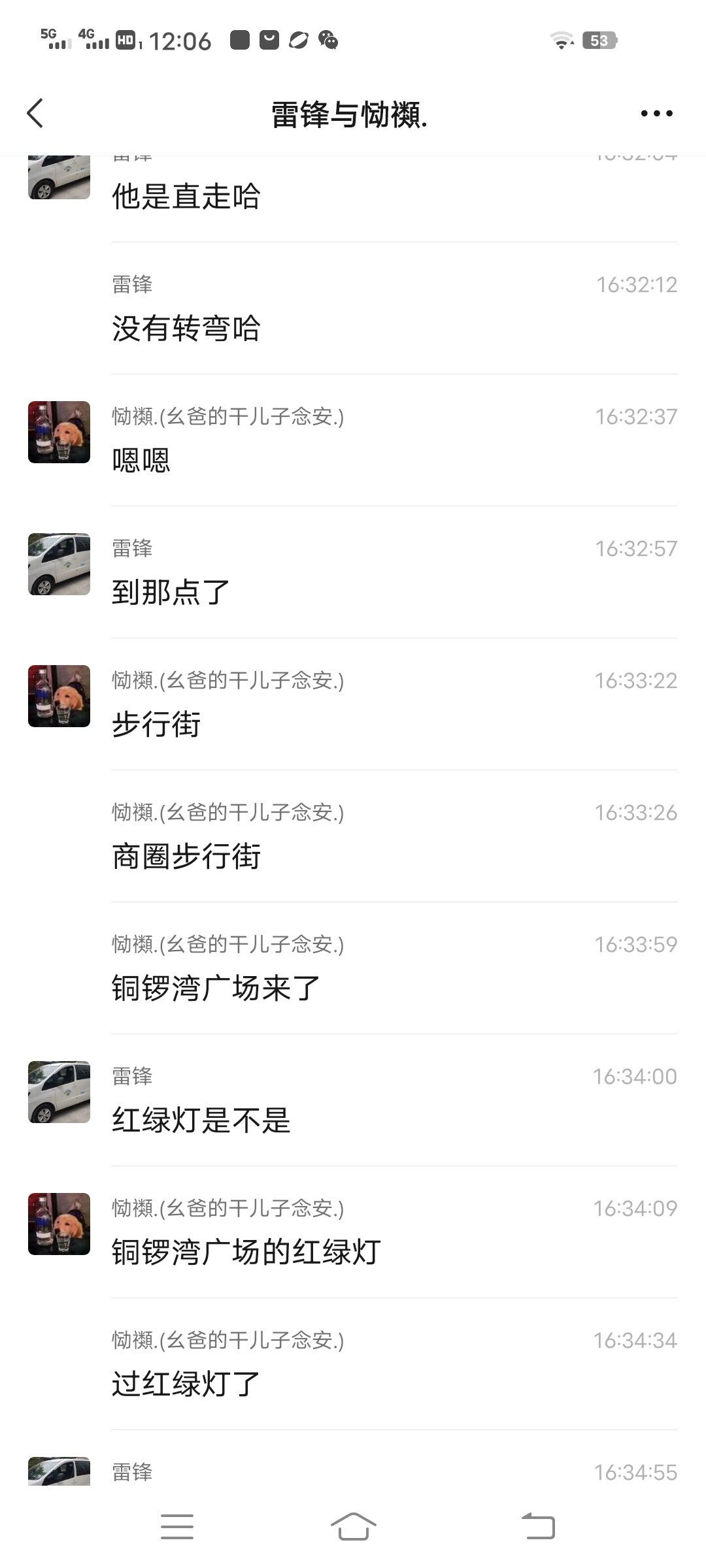Screen dimensions: 706x1568
Task: Open the message "到那点了" from 雷锋
Action: click(x=171, y=593)
